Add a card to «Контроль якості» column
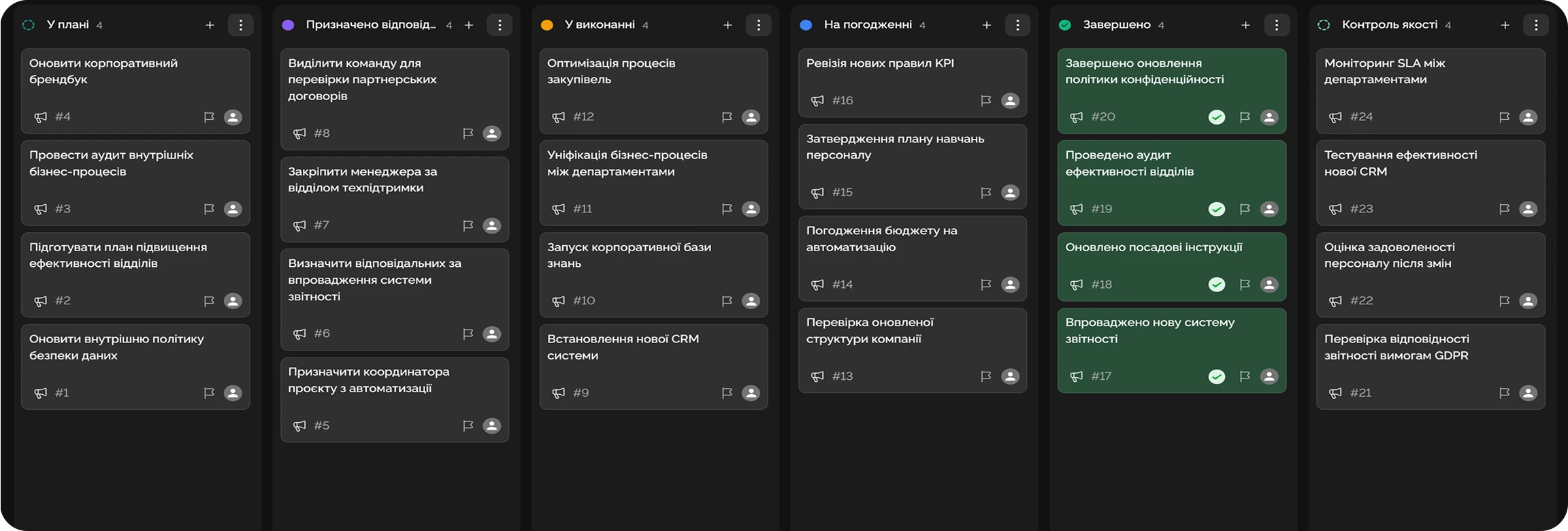The image size is (1568, 531). pyautogui.click(x=1505, y=25)
